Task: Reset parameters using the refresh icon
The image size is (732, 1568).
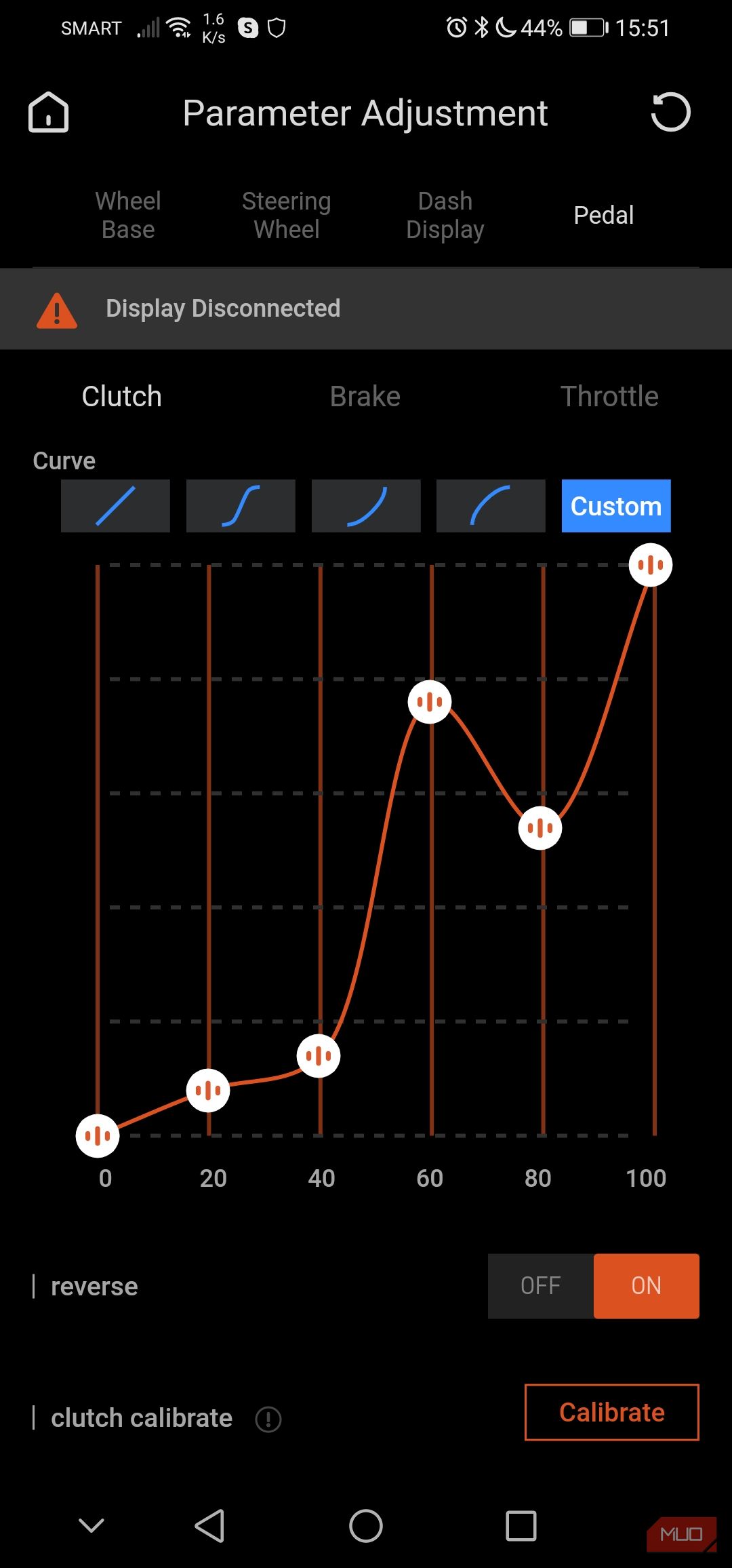Action: tap(672, 113)
